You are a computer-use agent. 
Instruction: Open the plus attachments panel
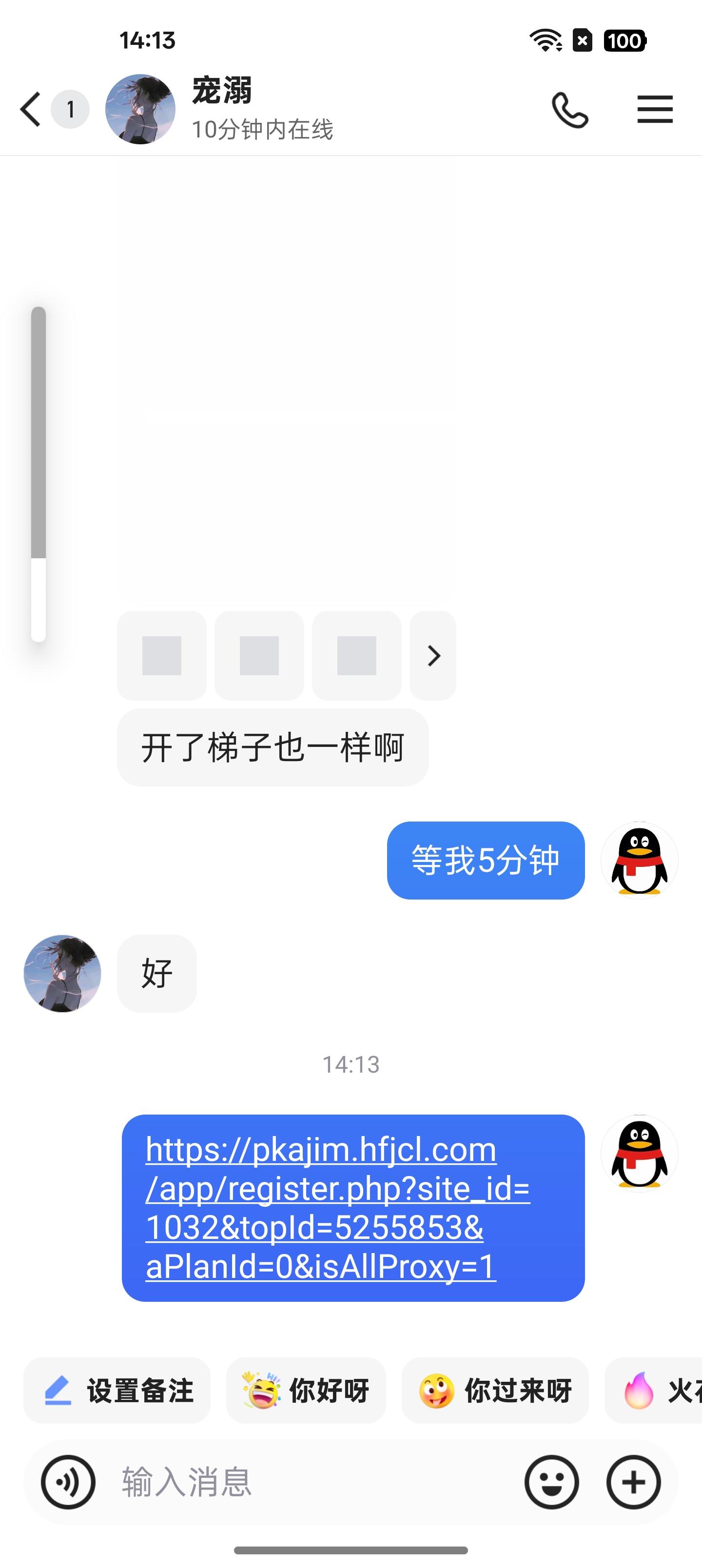(633, 1482)
